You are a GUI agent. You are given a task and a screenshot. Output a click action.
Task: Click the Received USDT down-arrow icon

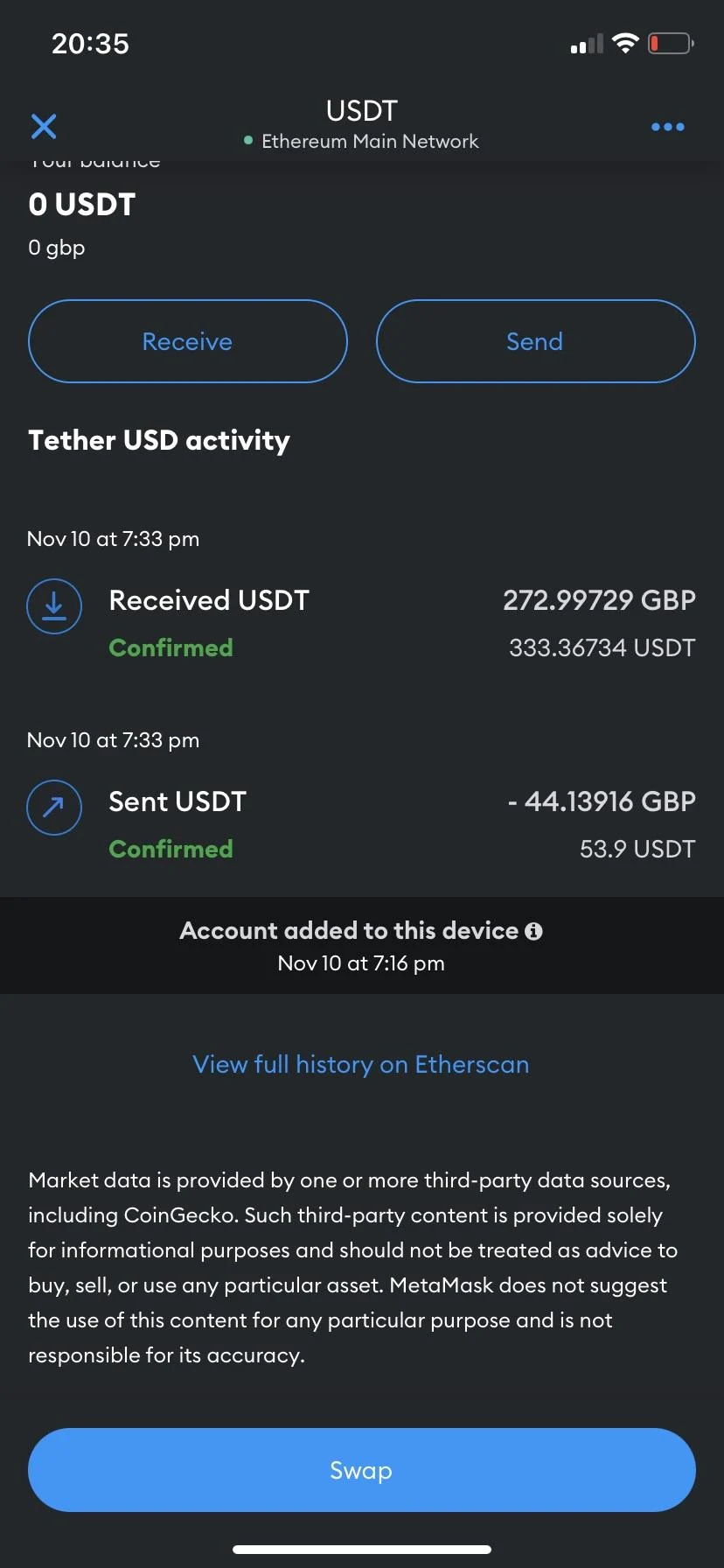[x=54, y=605]
